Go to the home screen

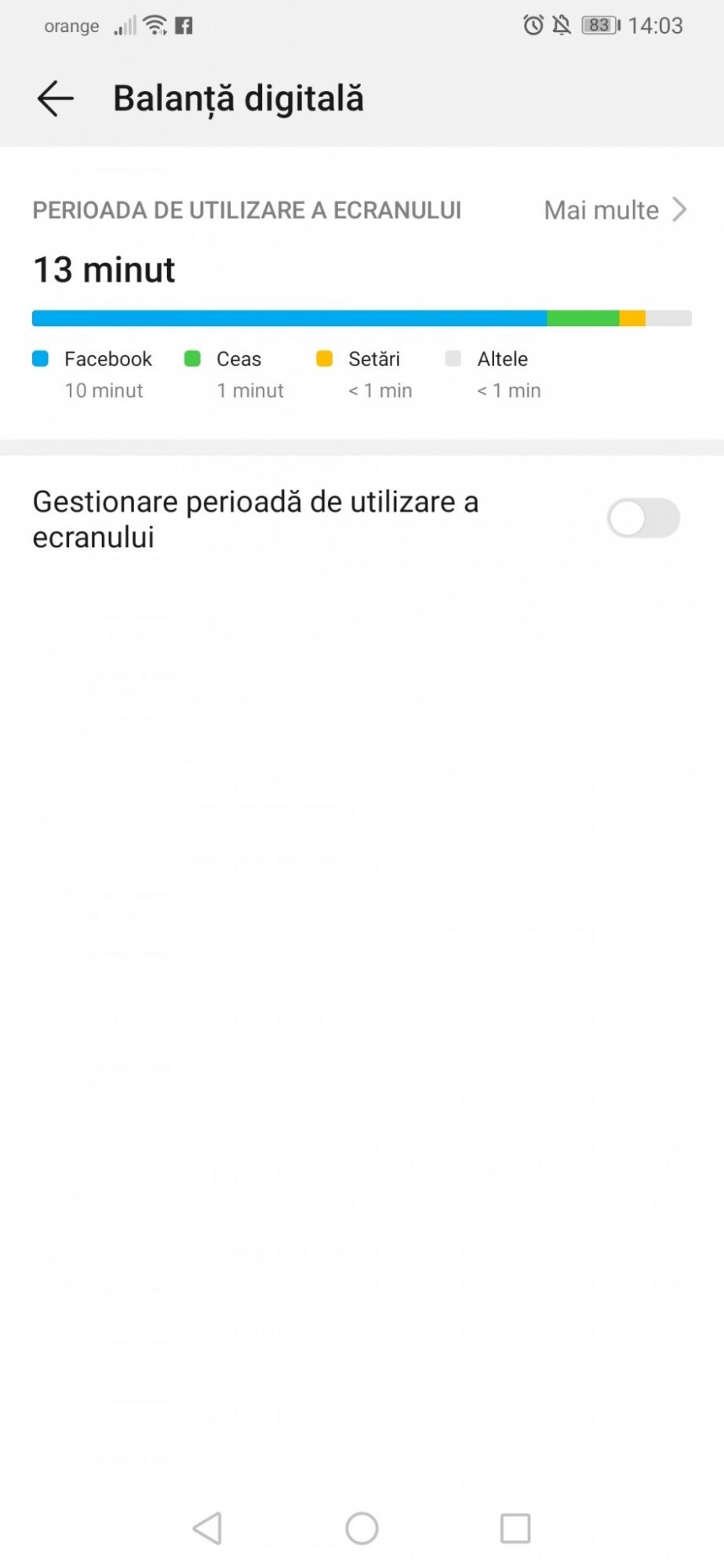(x=362, y=1528)
